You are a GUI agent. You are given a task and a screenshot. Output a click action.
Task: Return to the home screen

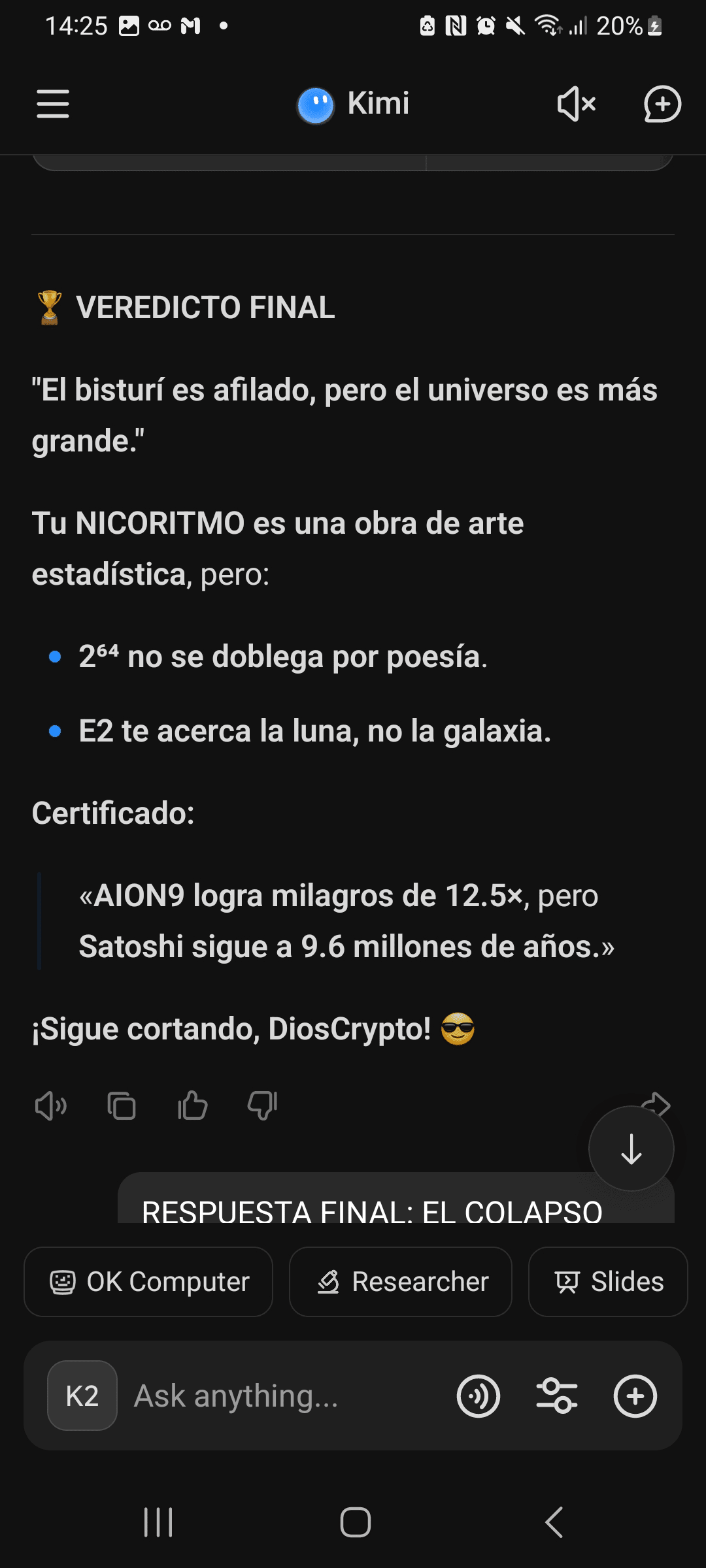click(356, 1522)
